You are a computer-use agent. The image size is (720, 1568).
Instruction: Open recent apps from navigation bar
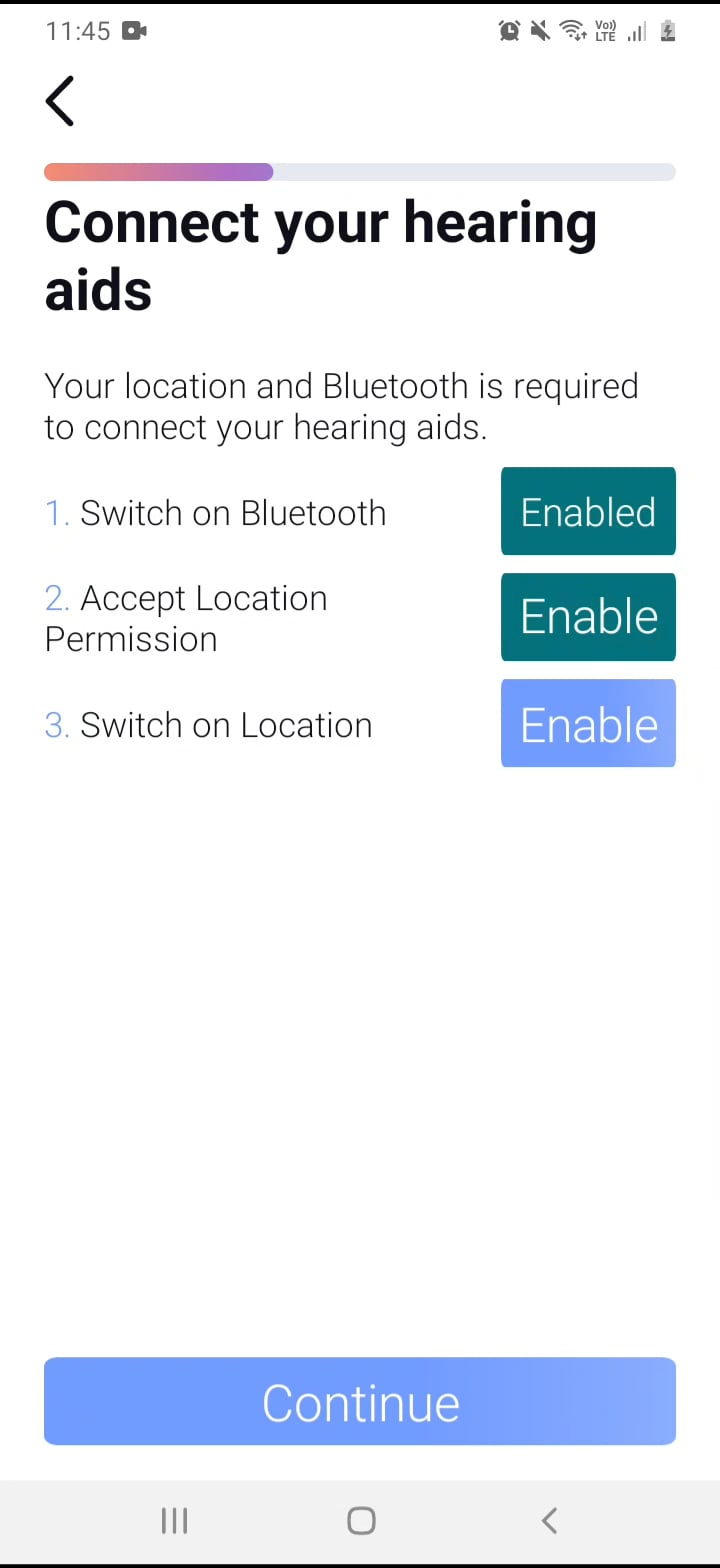click(174, 1521)
